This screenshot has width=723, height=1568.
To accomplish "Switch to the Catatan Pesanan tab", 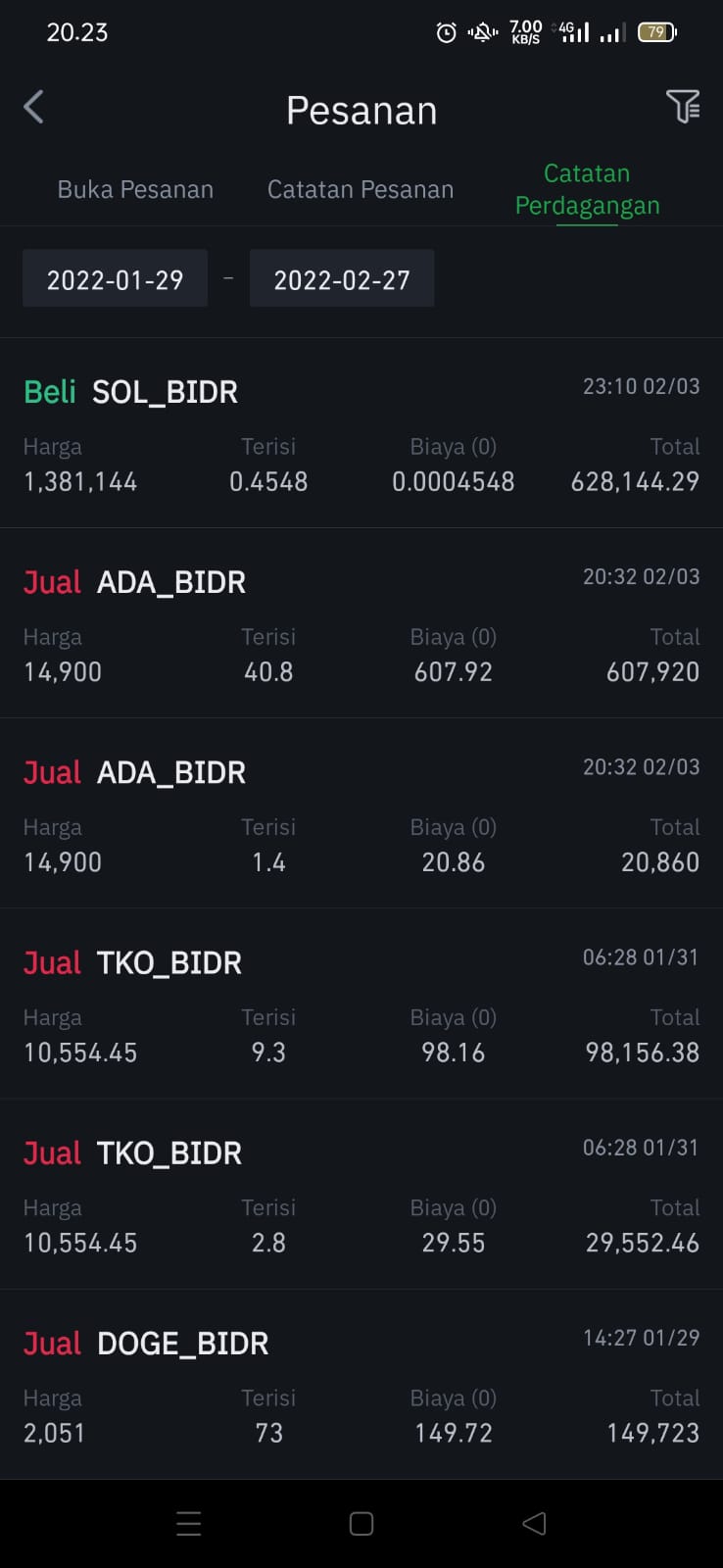I will click(361, 189).
